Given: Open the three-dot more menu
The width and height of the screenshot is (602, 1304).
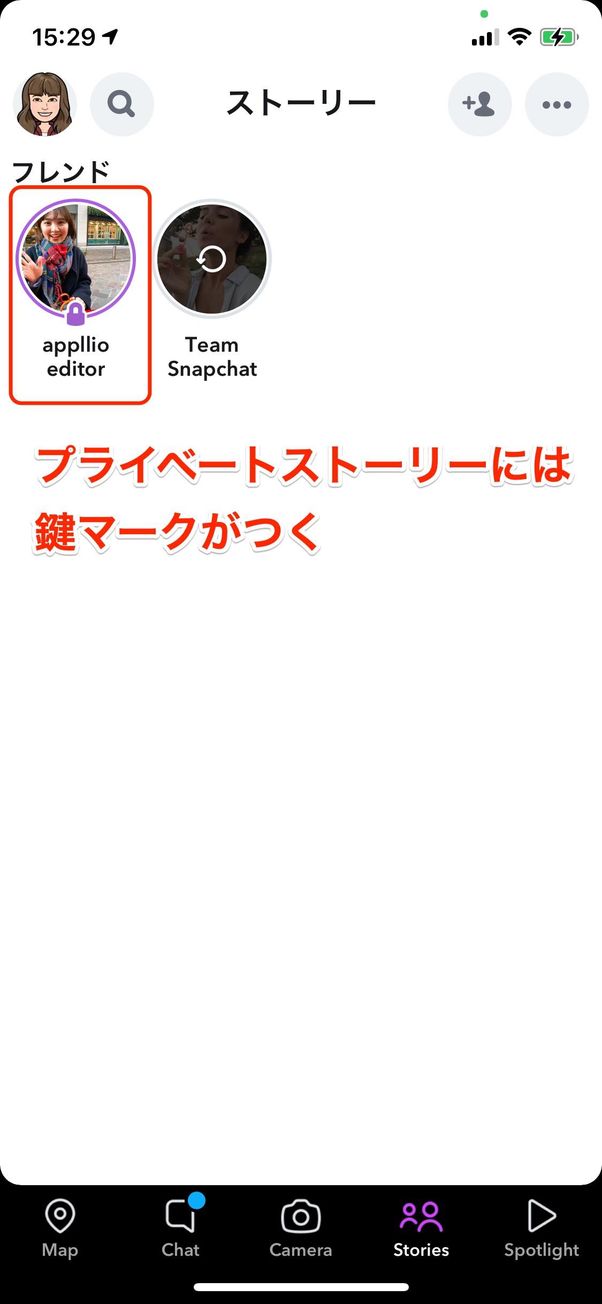Looking at the screenshot, I should tap(557, 104).
